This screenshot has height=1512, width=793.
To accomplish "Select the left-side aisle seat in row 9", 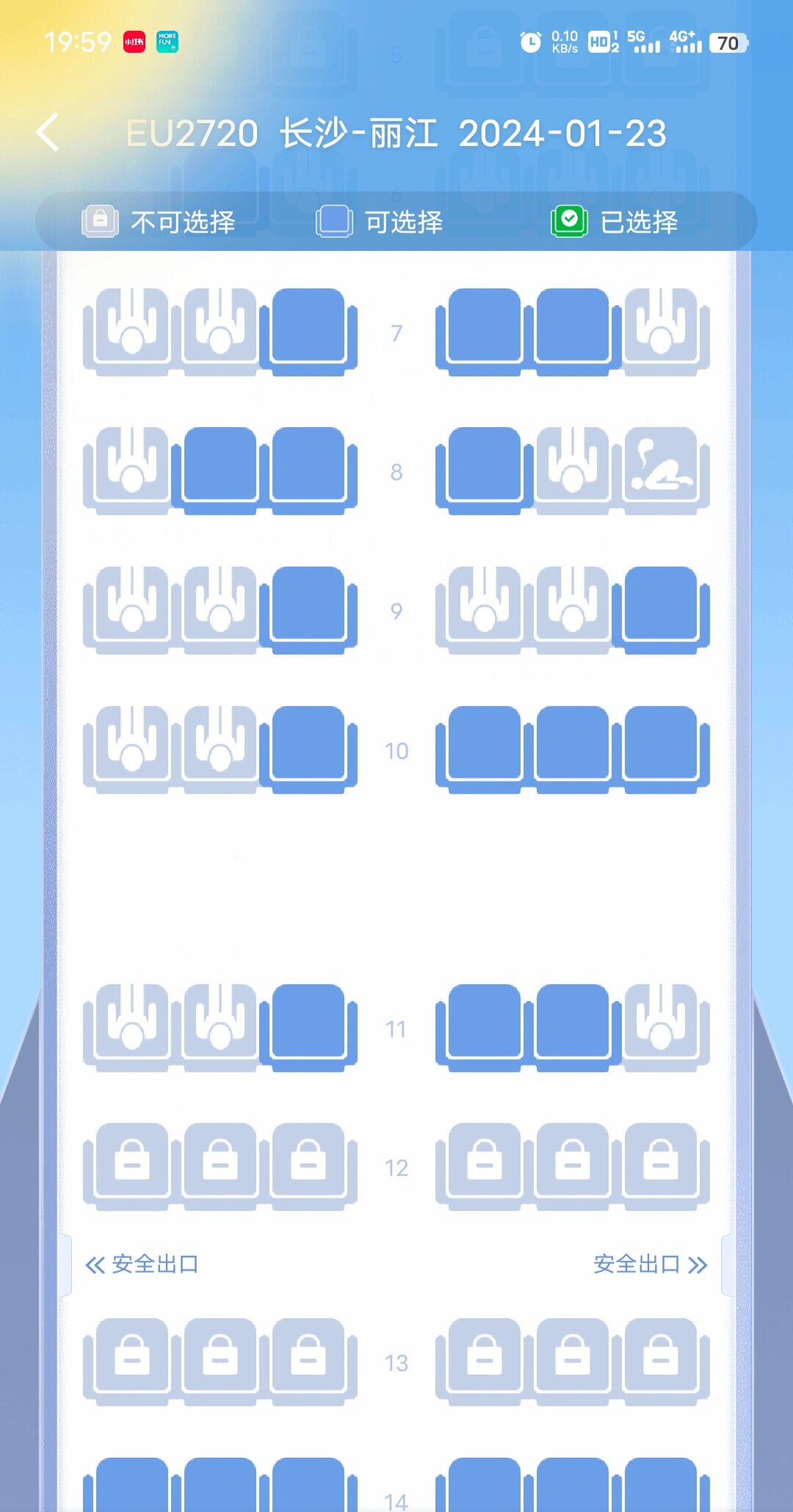I will [x=308, y=606].
